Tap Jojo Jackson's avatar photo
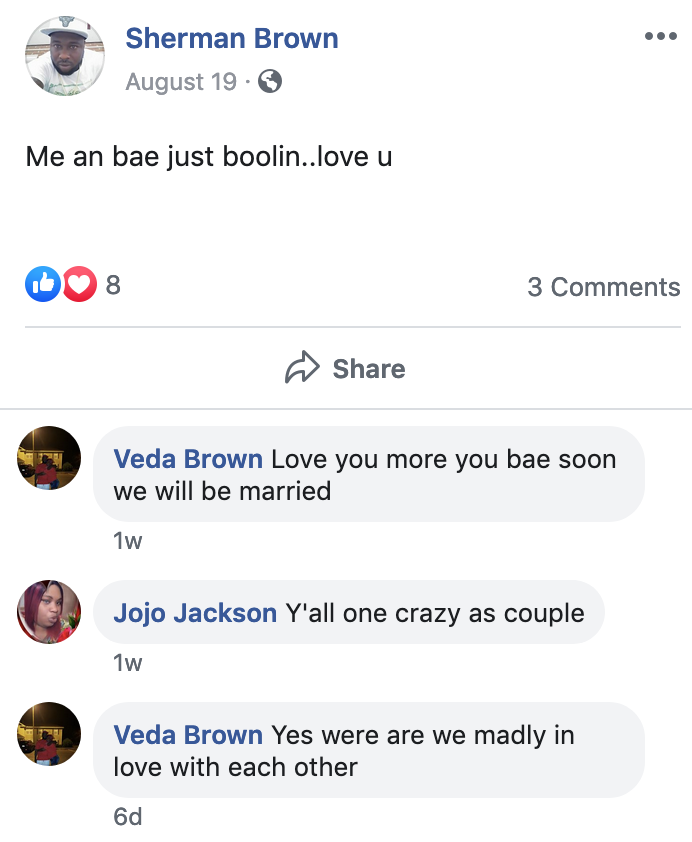 pos(49,612)
